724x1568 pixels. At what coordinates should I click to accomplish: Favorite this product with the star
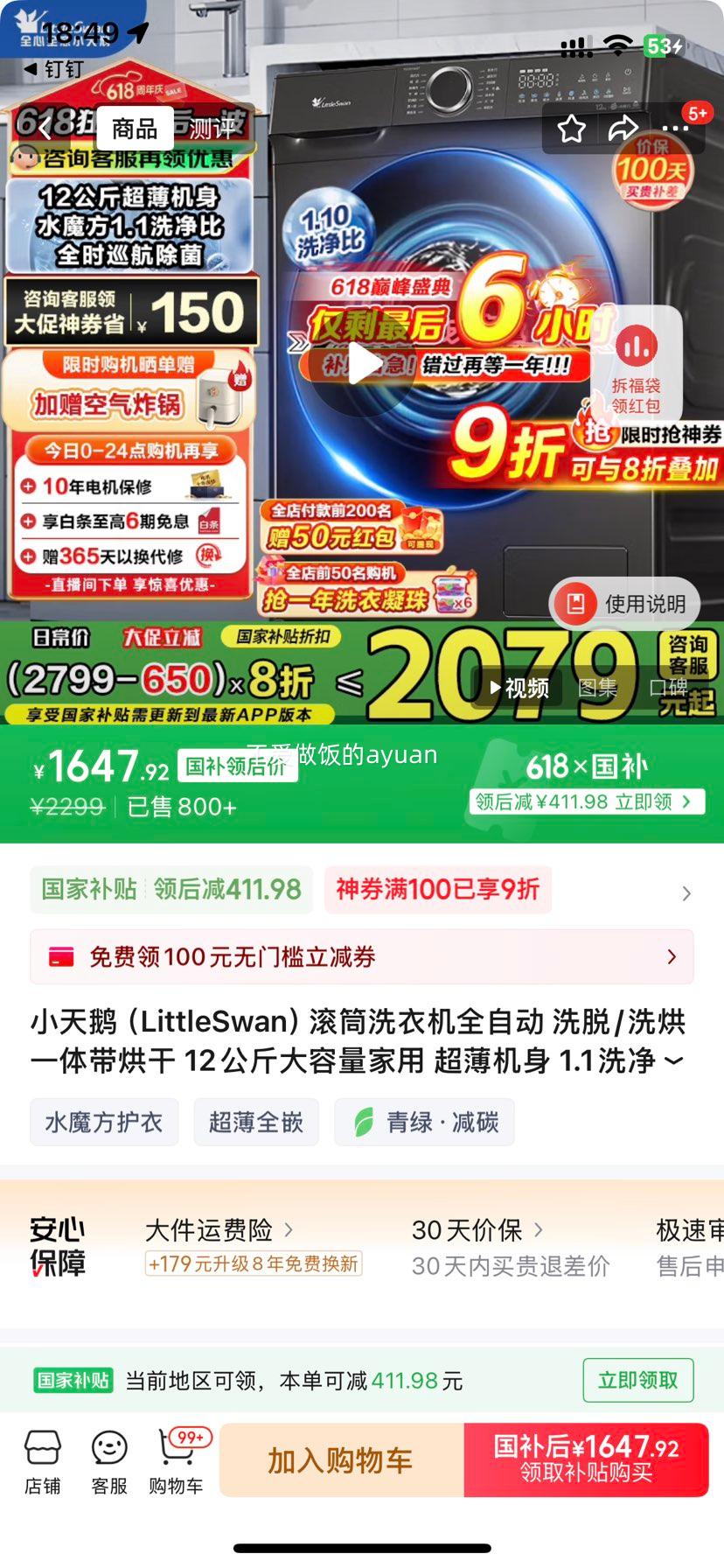point(572,129)
